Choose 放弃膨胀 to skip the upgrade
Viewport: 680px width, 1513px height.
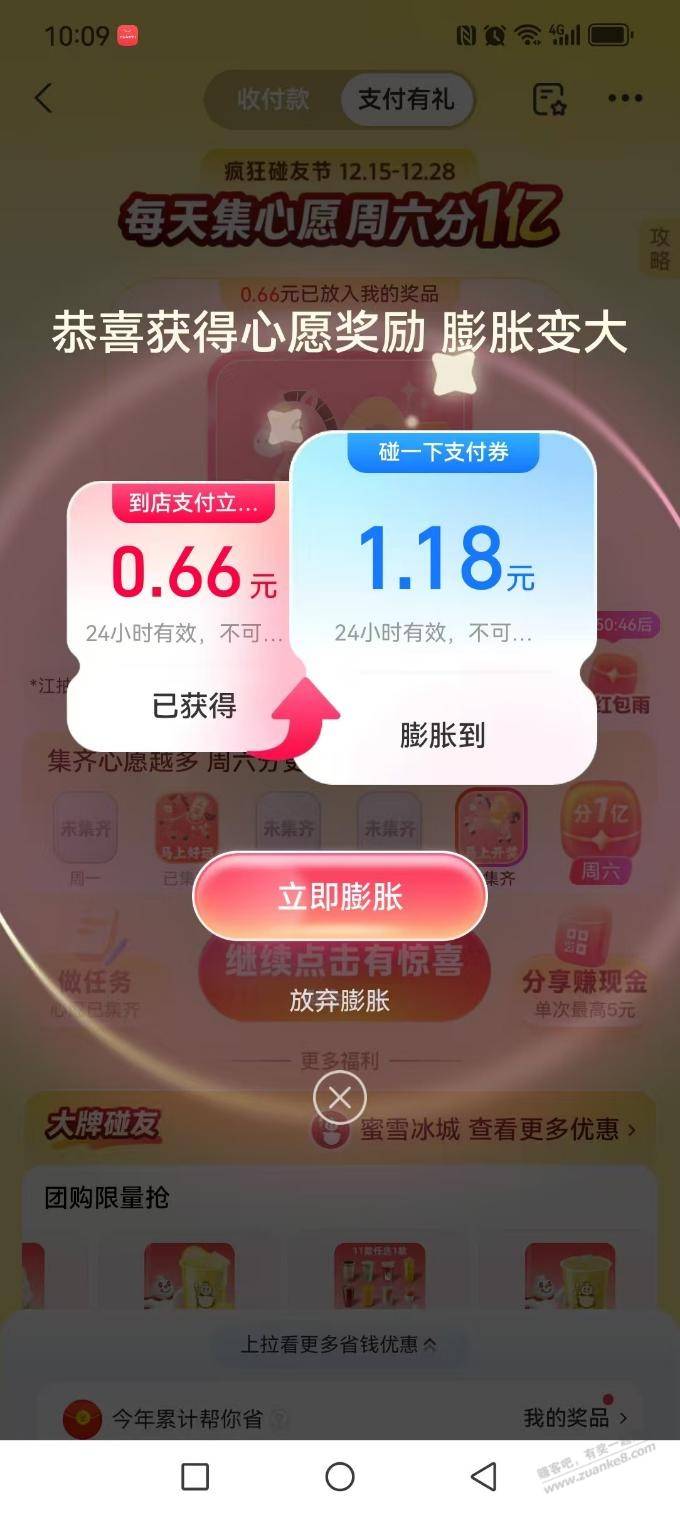point(340,1001)
